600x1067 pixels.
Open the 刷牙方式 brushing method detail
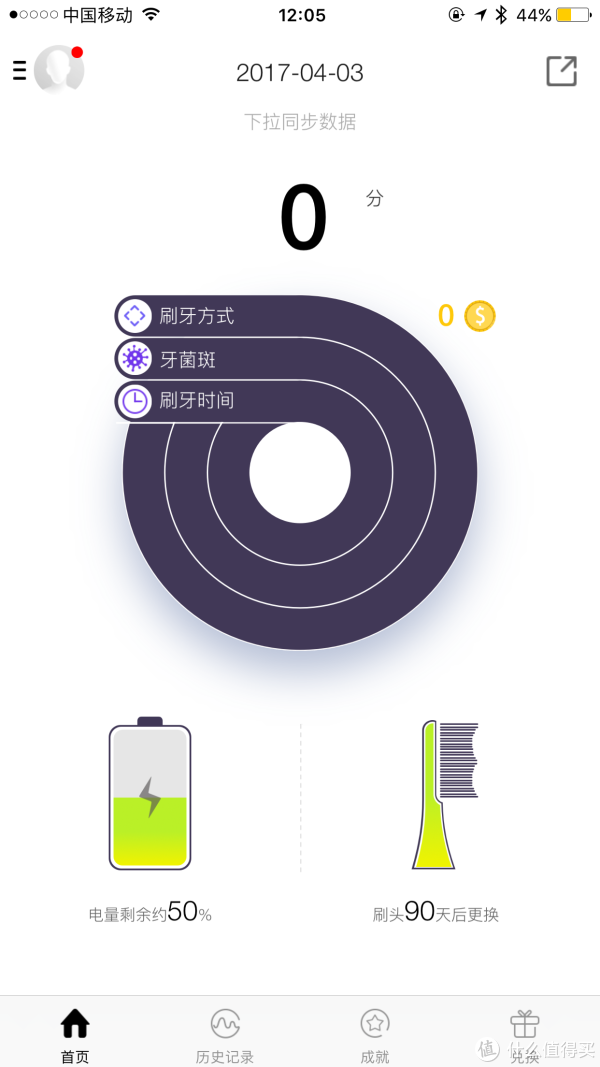178,316
